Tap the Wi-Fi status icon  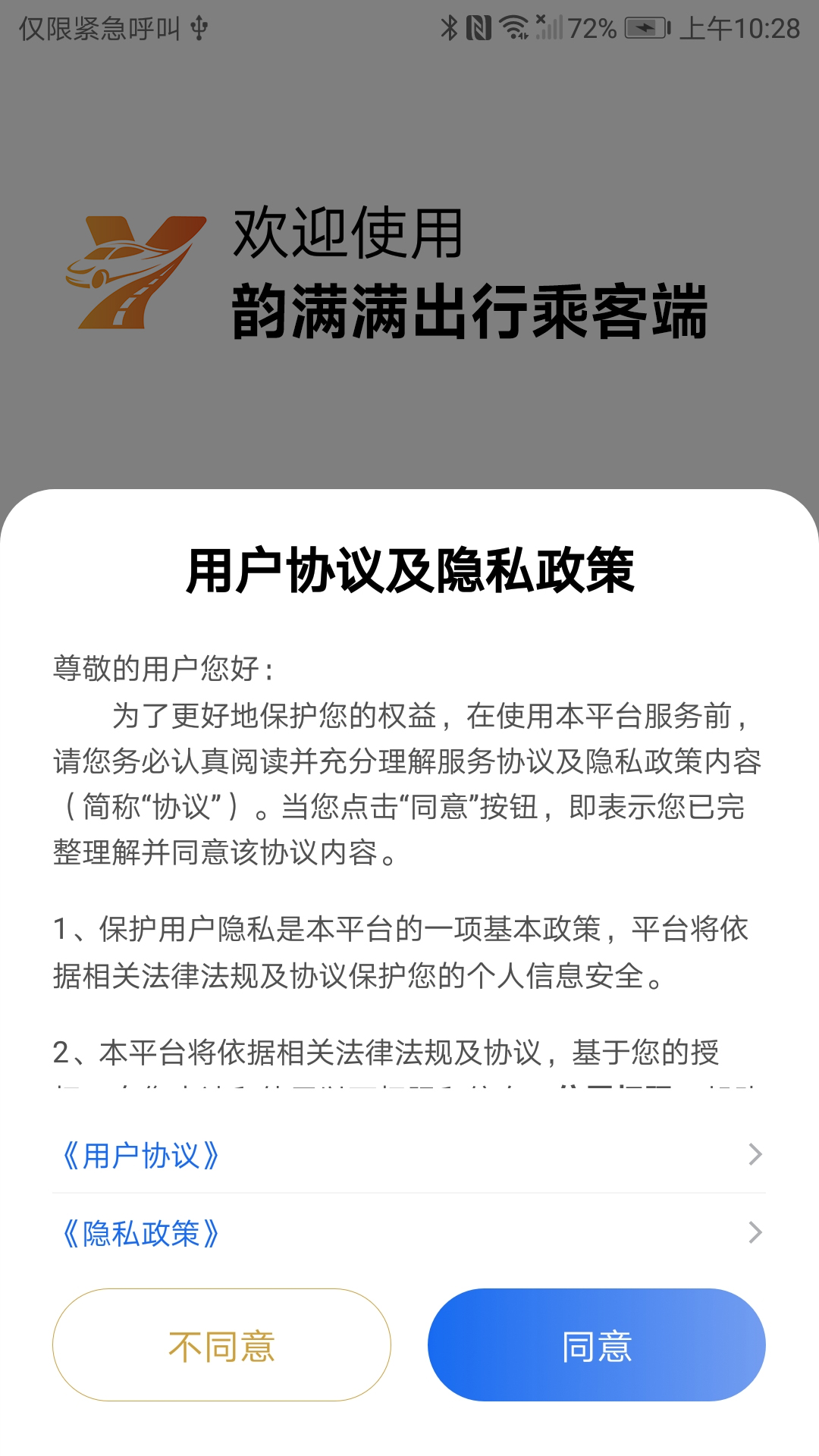(512, 25)
